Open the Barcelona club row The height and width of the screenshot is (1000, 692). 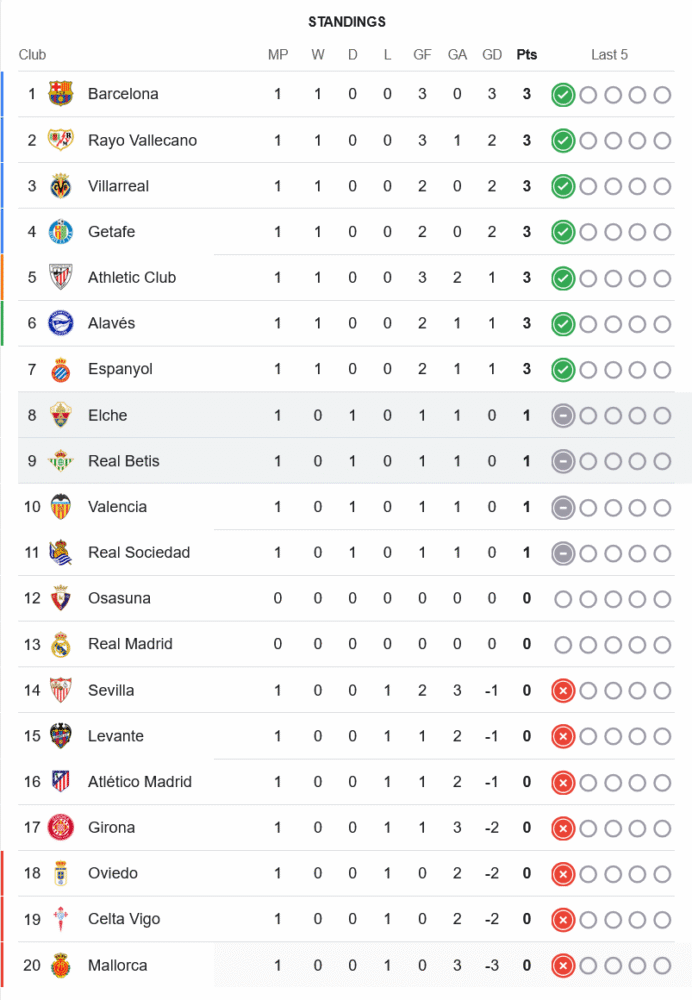point(123,94)
